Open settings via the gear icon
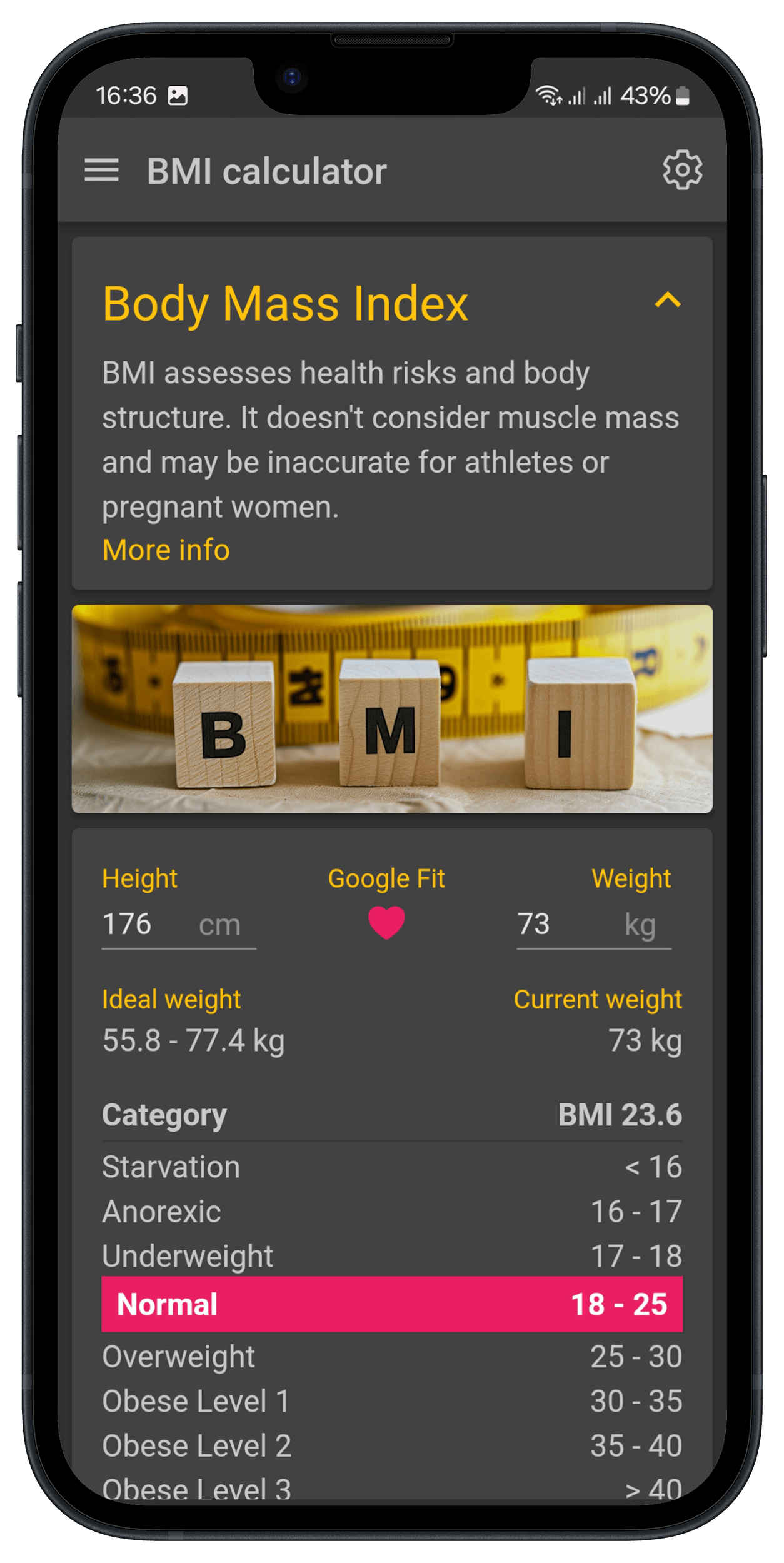 click(x=682, y=169)
